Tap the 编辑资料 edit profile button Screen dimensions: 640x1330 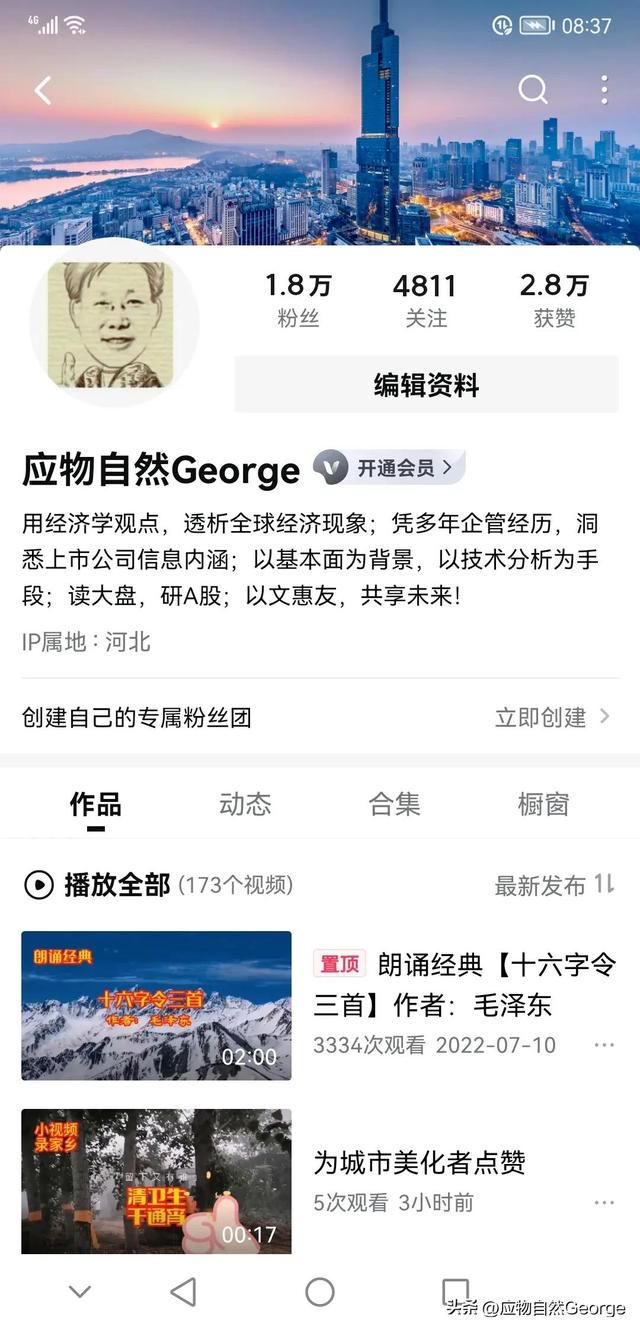tap(426, 385)
